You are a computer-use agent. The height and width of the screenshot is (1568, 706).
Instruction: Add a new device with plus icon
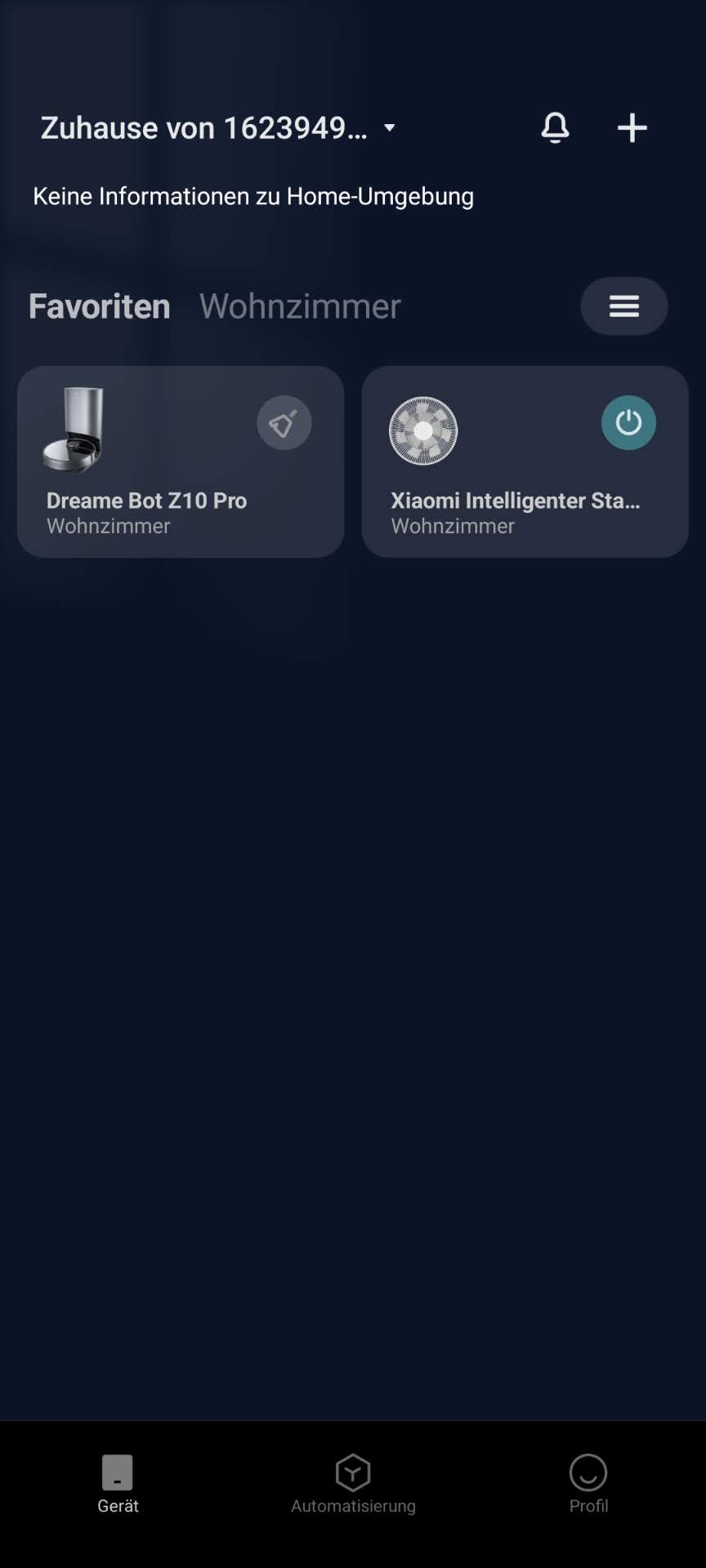632,127
